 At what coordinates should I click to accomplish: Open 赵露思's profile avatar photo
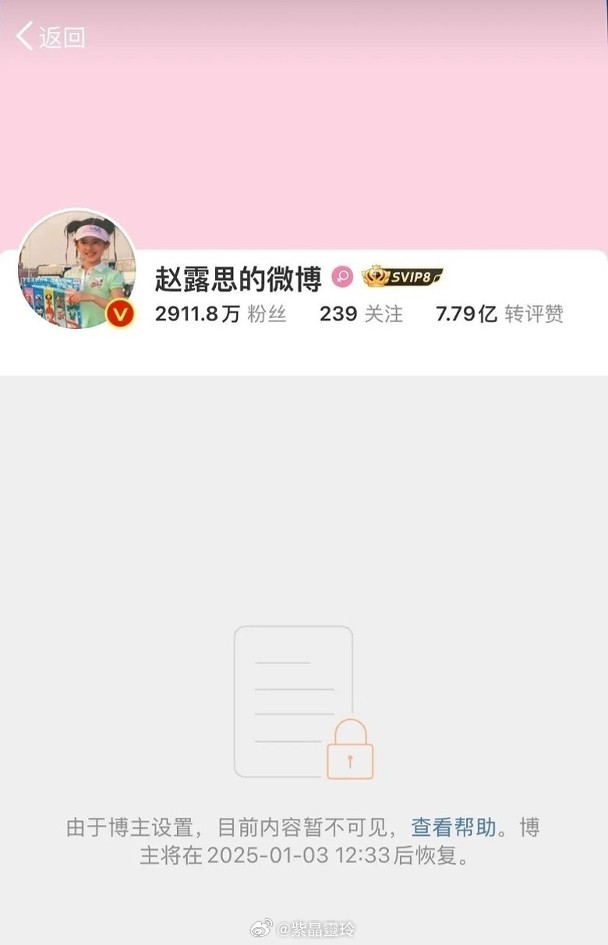pyautogui.click(x=78, y=270)
